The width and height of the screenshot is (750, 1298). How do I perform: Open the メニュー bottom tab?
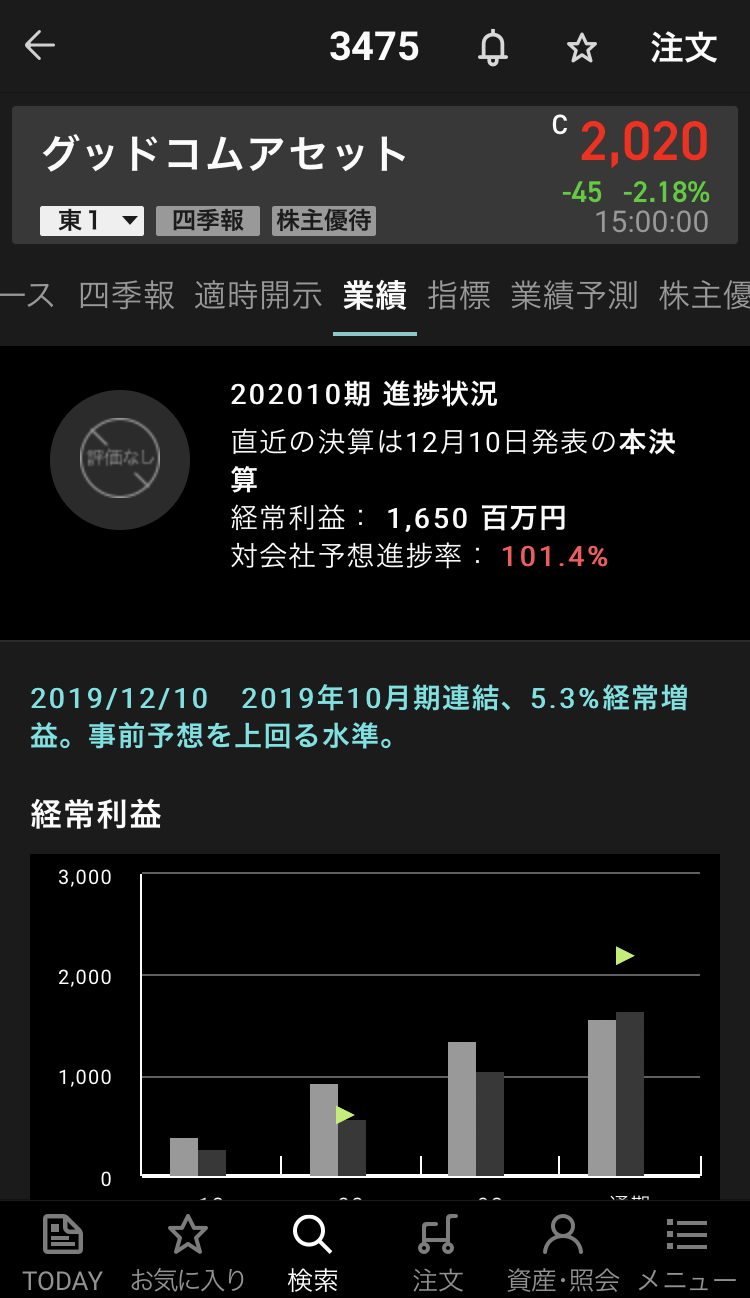pyautogui.click(x=686, y=1252)
